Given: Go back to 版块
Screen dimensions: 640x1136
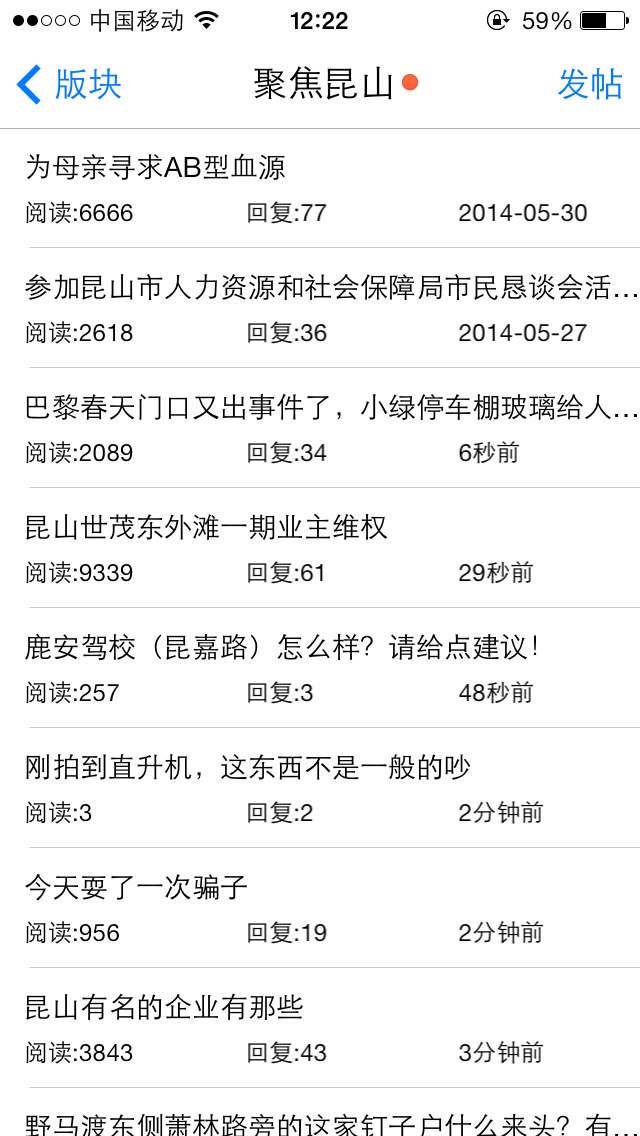Looking at the screenshot, I should (x=69, y=85).
